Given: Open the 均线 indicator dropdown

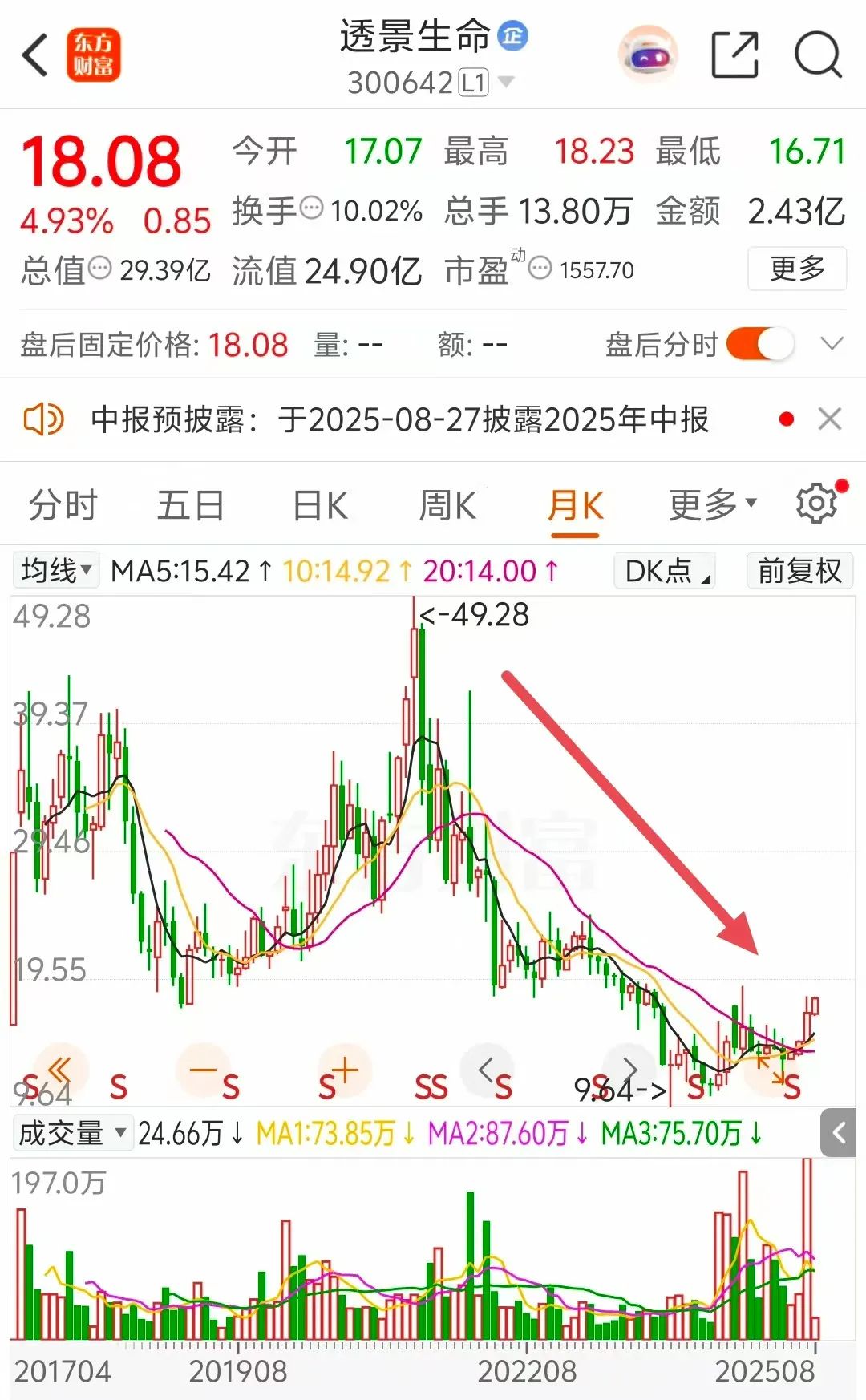Looking at the screenshot, I should point(55,571).
